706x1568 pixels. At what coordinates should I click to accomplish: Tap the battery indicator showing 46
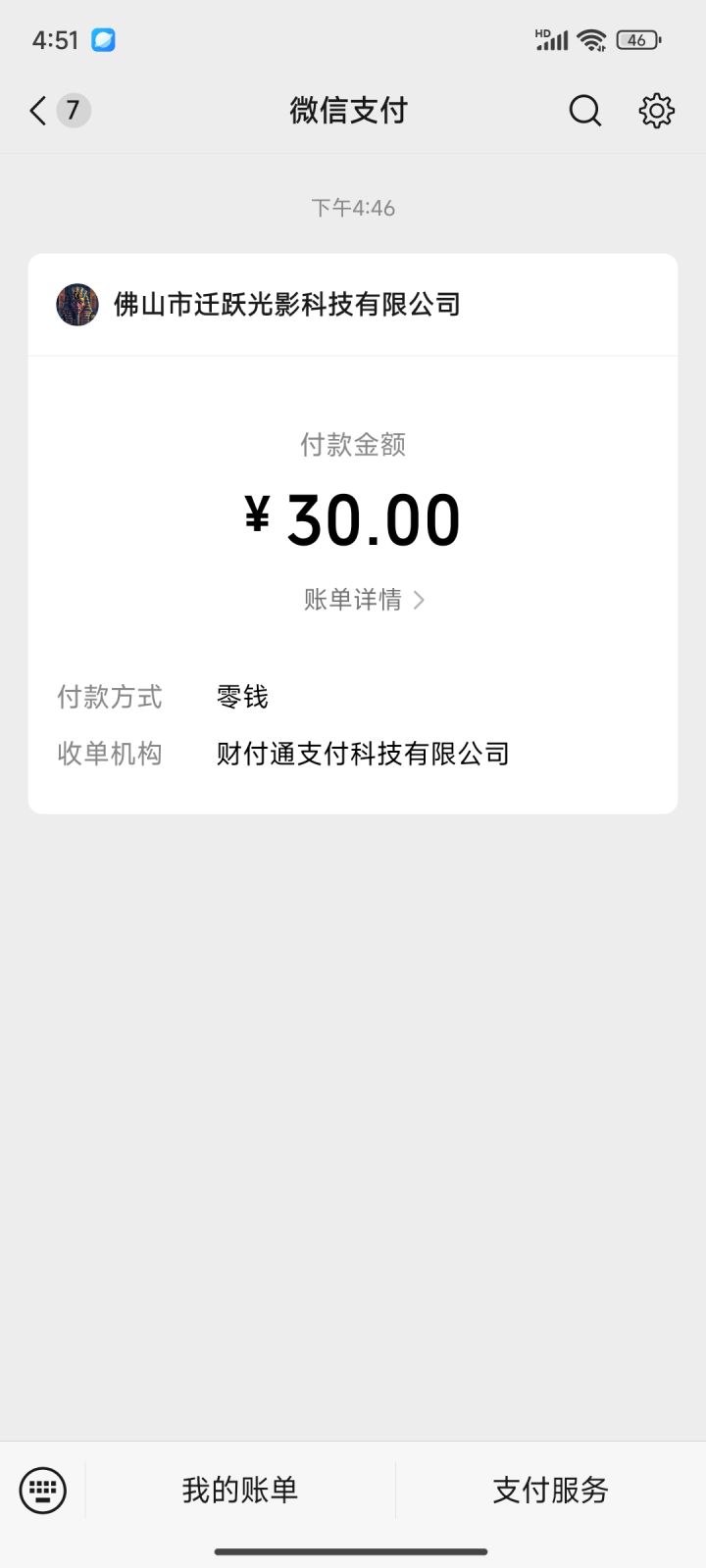[637, 39]
